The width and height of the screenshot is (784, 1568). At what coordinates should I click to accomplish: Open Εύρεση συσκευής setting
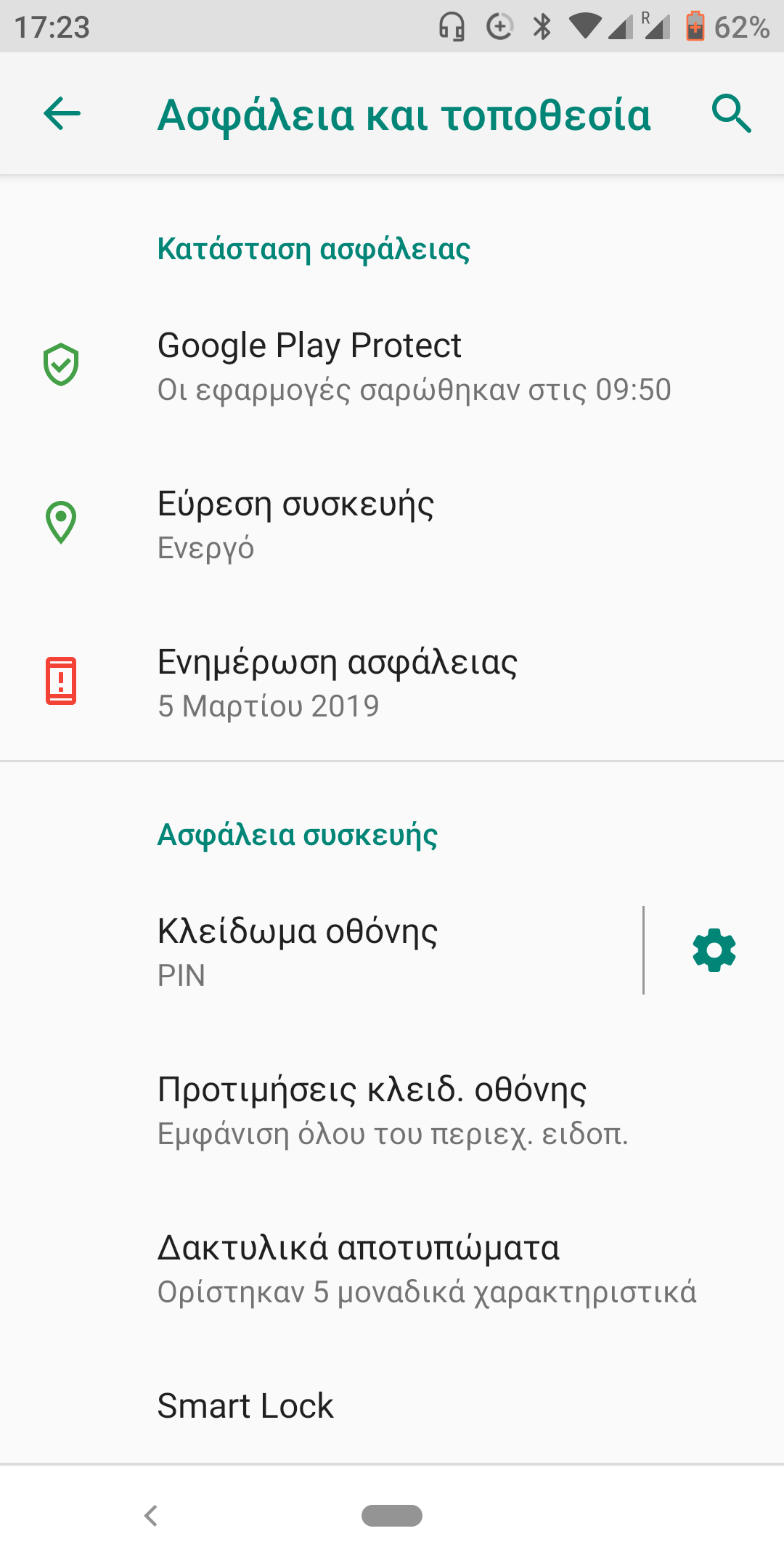[392, 524]
